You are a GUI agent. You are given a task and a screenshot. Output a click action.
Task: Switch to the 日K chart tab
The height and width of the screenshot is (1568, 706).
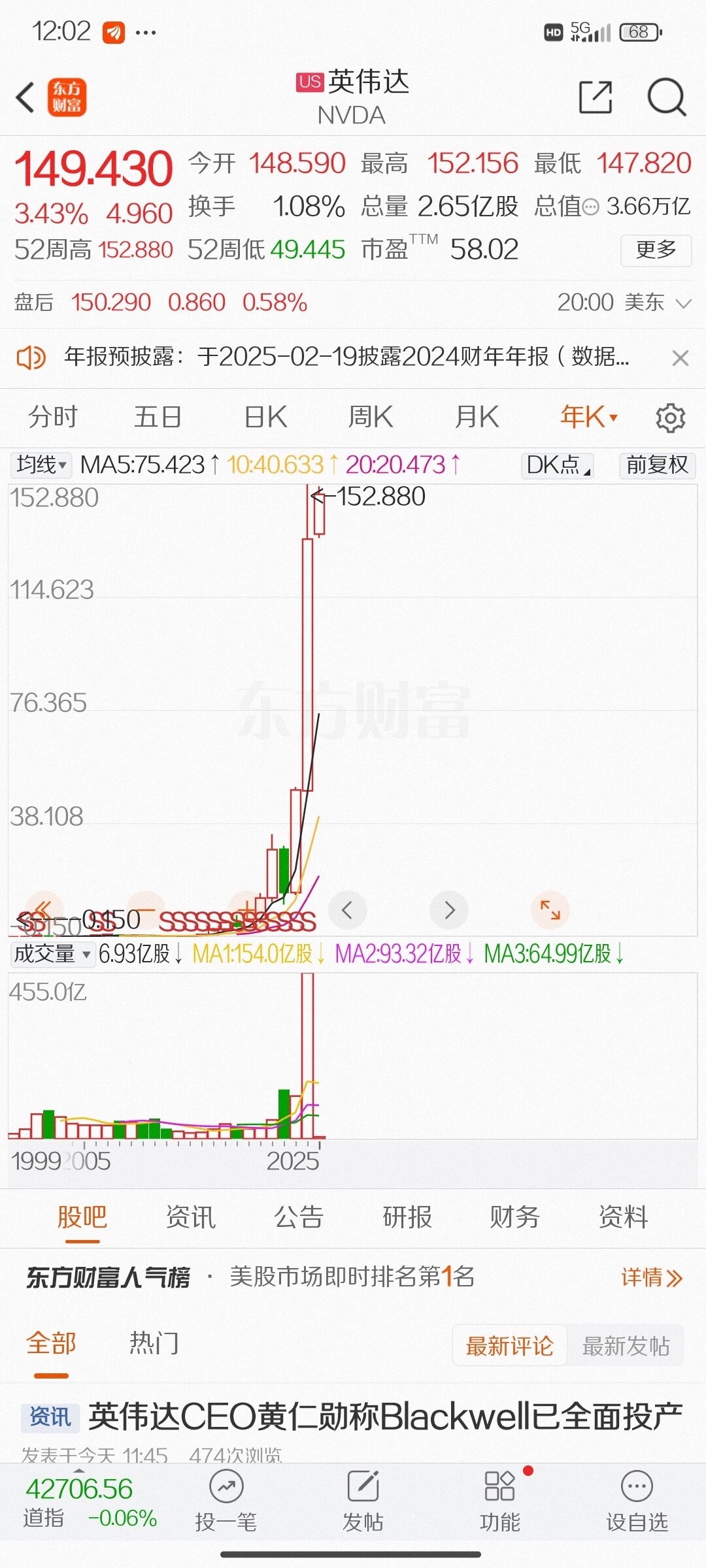[265, 416]
